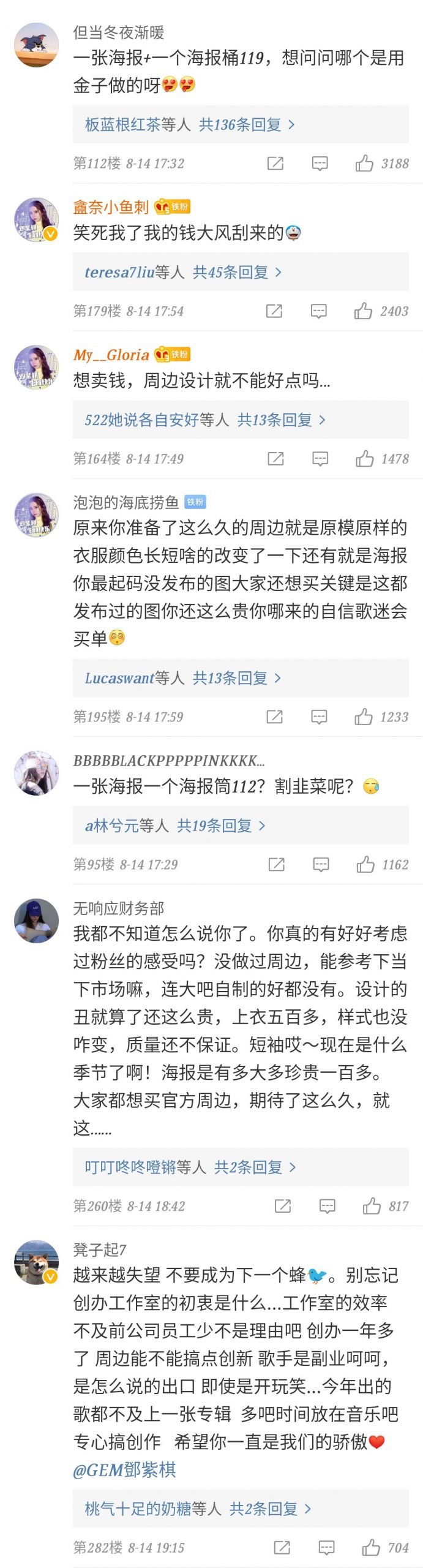Screen dimensions: 423x1568
Task: Expand the 136 replies from 板蓝根红茶等人
Action: pyautogui.click(x=190, y=125)
